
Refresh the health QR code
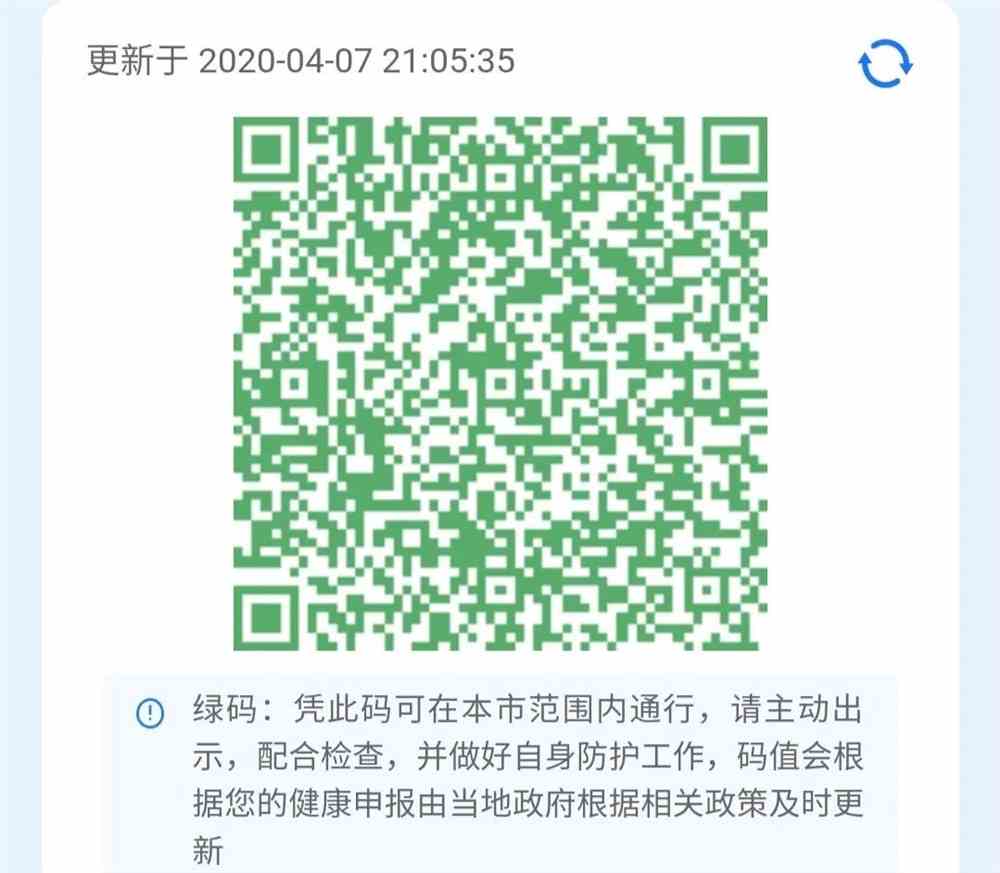point(886,64)
